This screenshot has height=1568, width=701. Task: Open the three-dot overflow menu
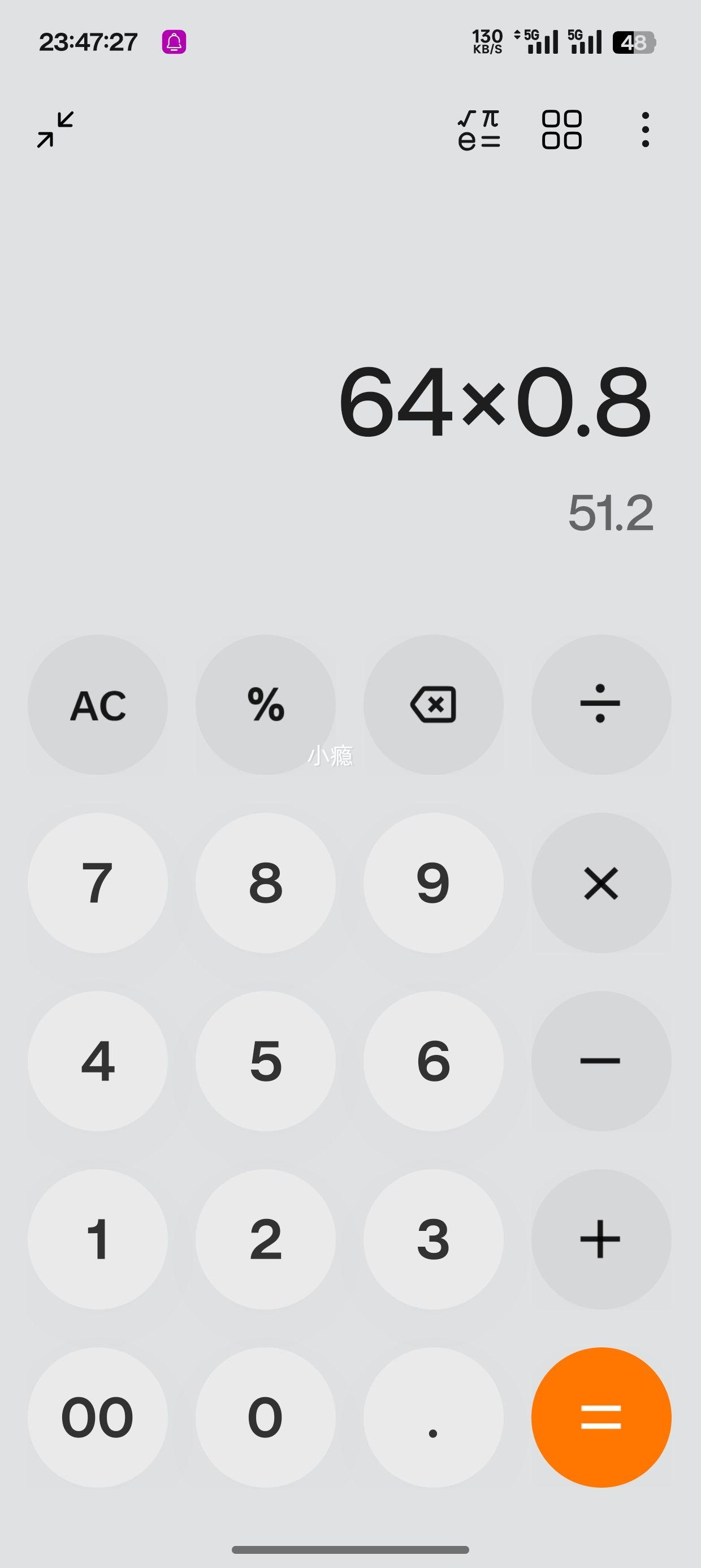click(x=645, y=129)
